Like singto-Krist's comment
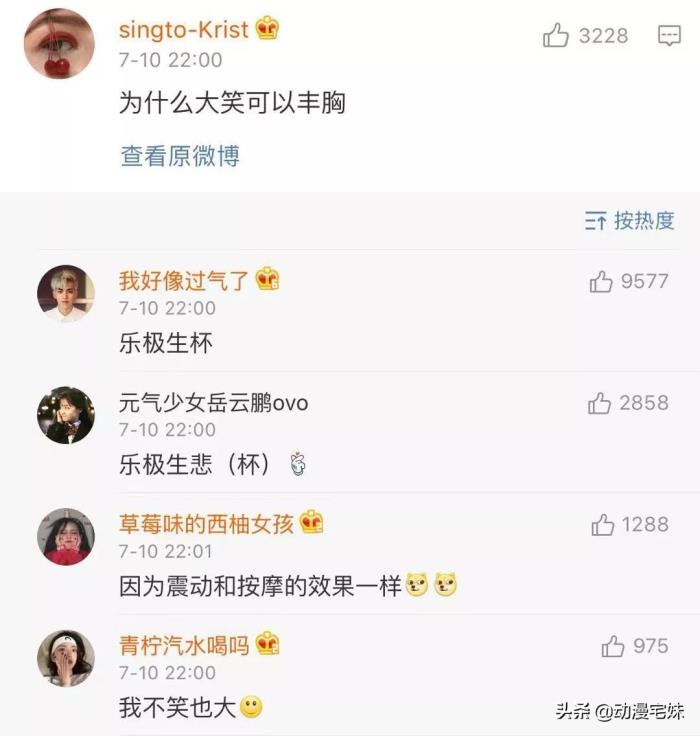Image resolution: width=700 pixels, height=736 pixels. point(557,36)
